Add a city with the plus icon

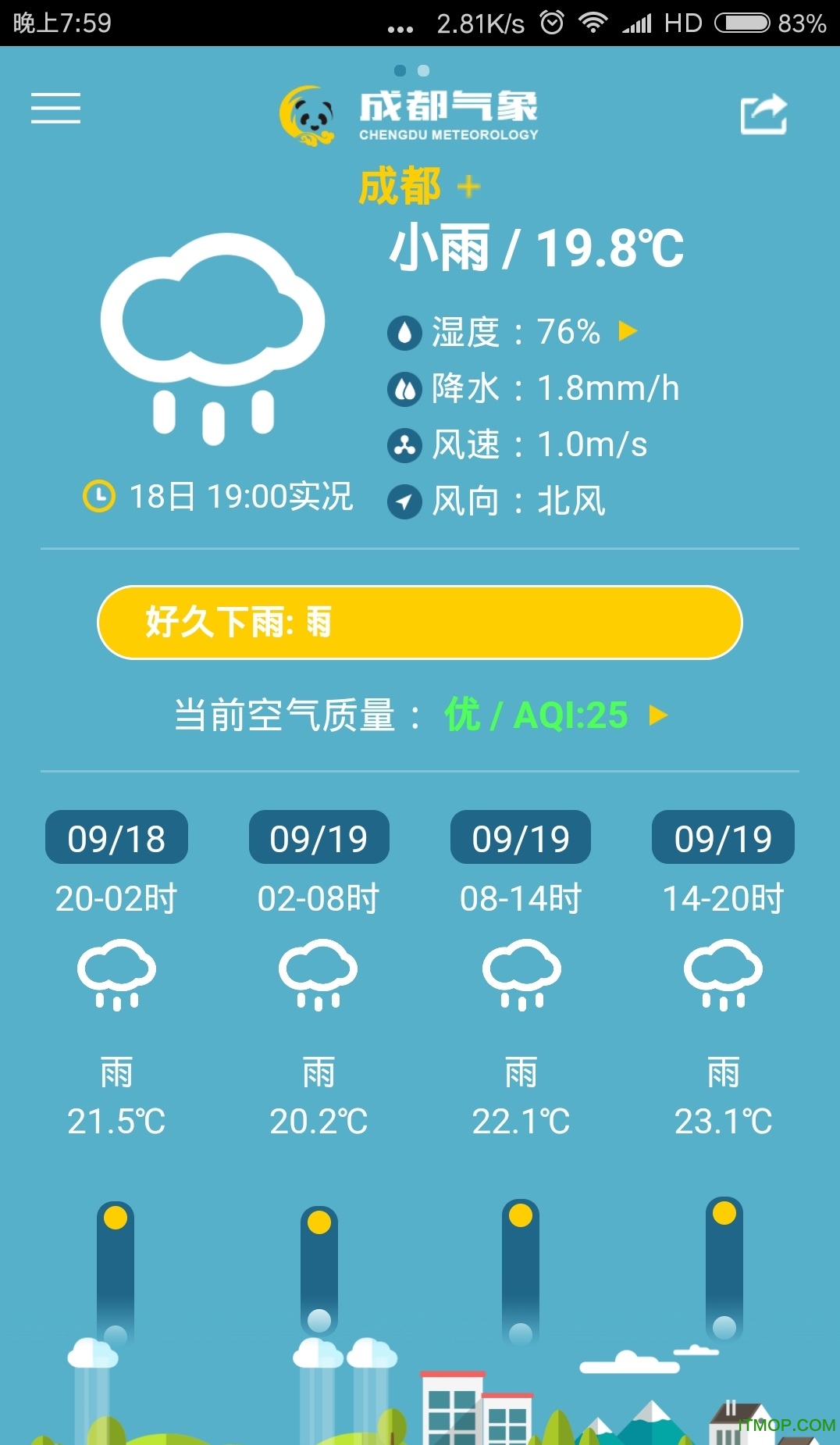[x=468, y=187]
